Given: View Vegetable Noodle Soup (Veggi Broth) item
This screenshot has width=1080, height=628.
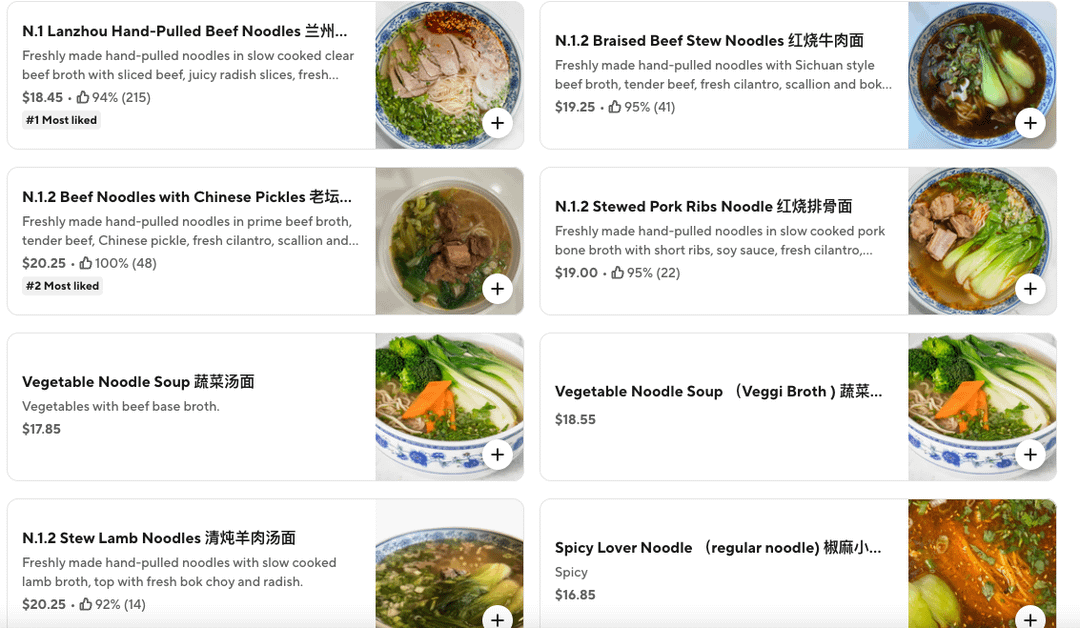Looking at the screenshot, I should point(718,392).
